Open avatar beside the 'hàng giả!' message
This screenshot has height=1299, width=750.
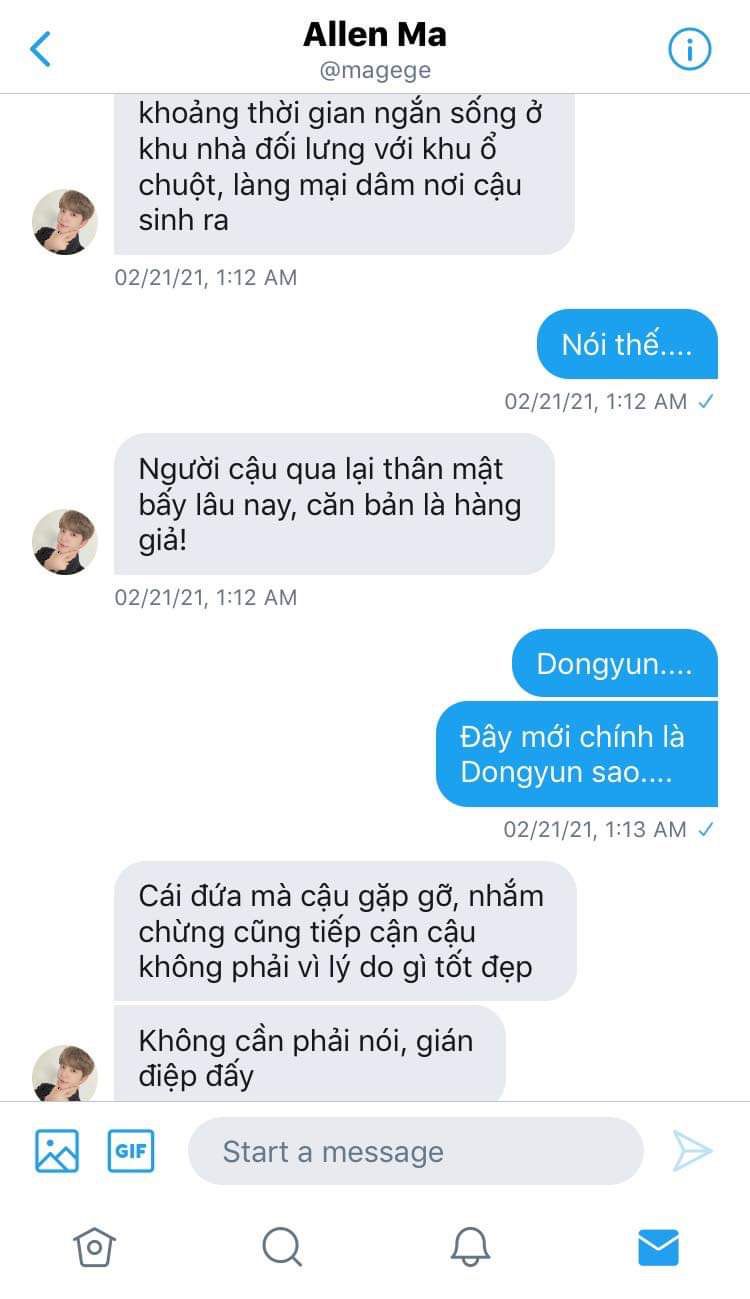tap(65, 542)
